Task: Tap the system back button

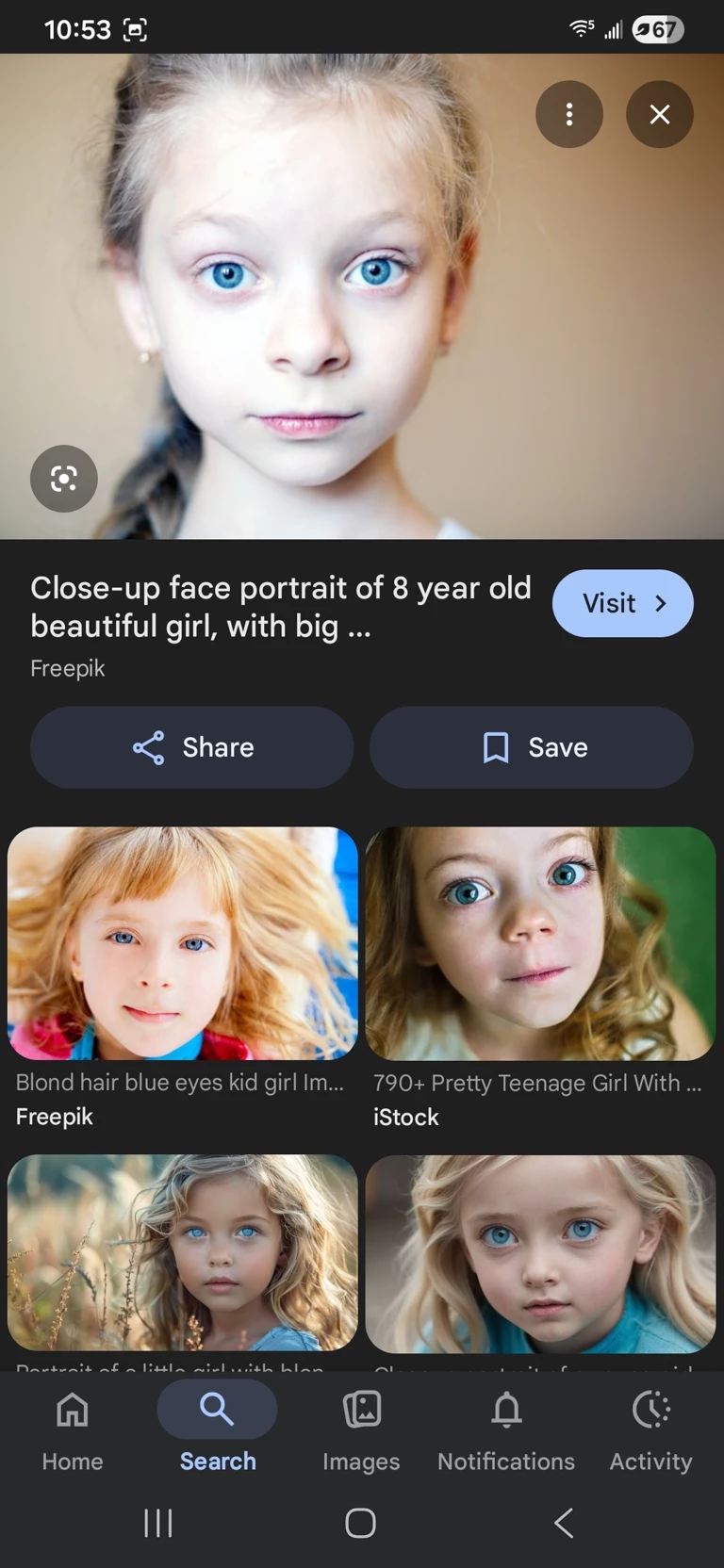Action: click(564, 1523)
